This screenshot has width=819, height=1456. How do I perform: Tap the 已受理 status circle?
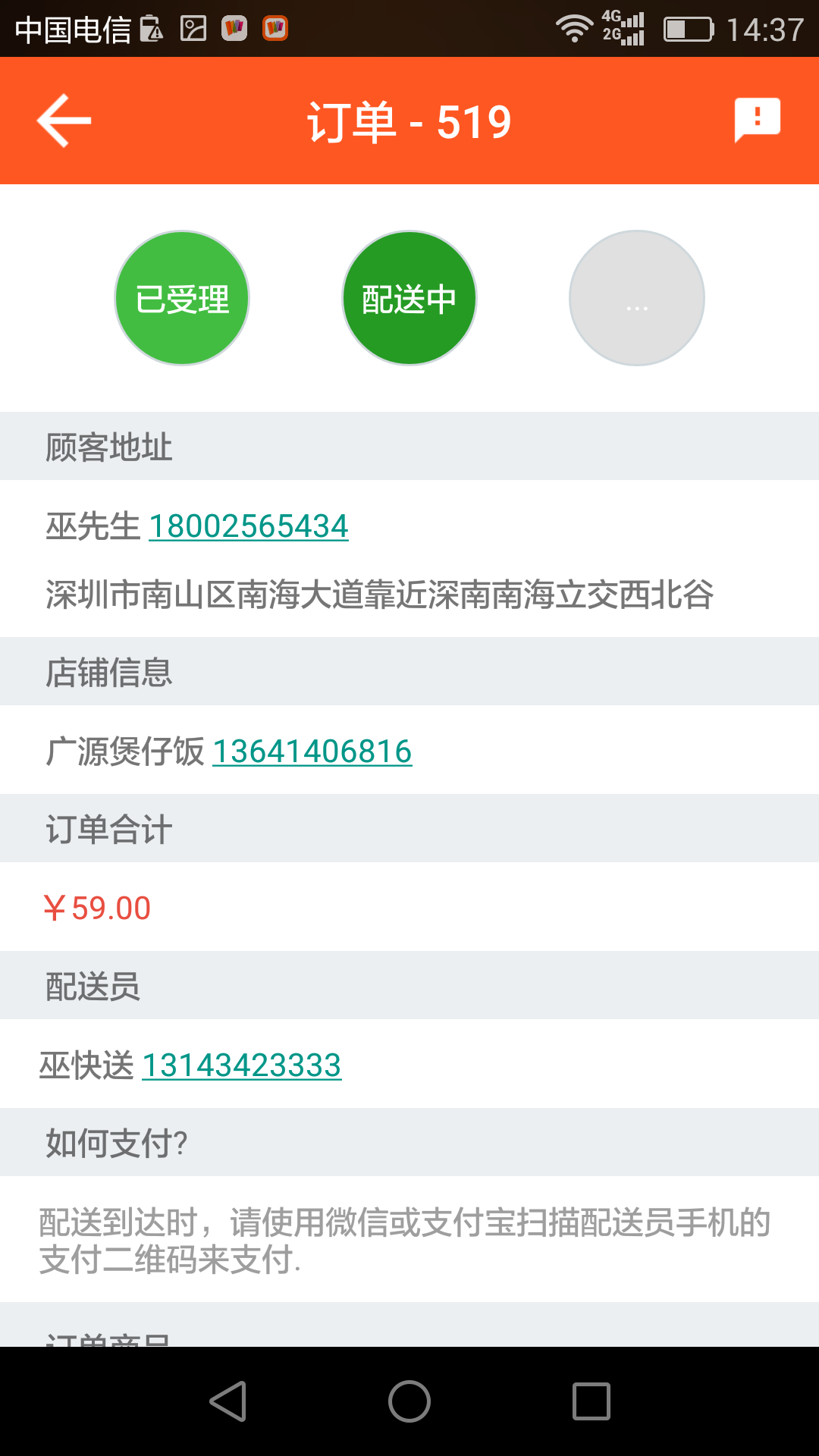[182, 298]
